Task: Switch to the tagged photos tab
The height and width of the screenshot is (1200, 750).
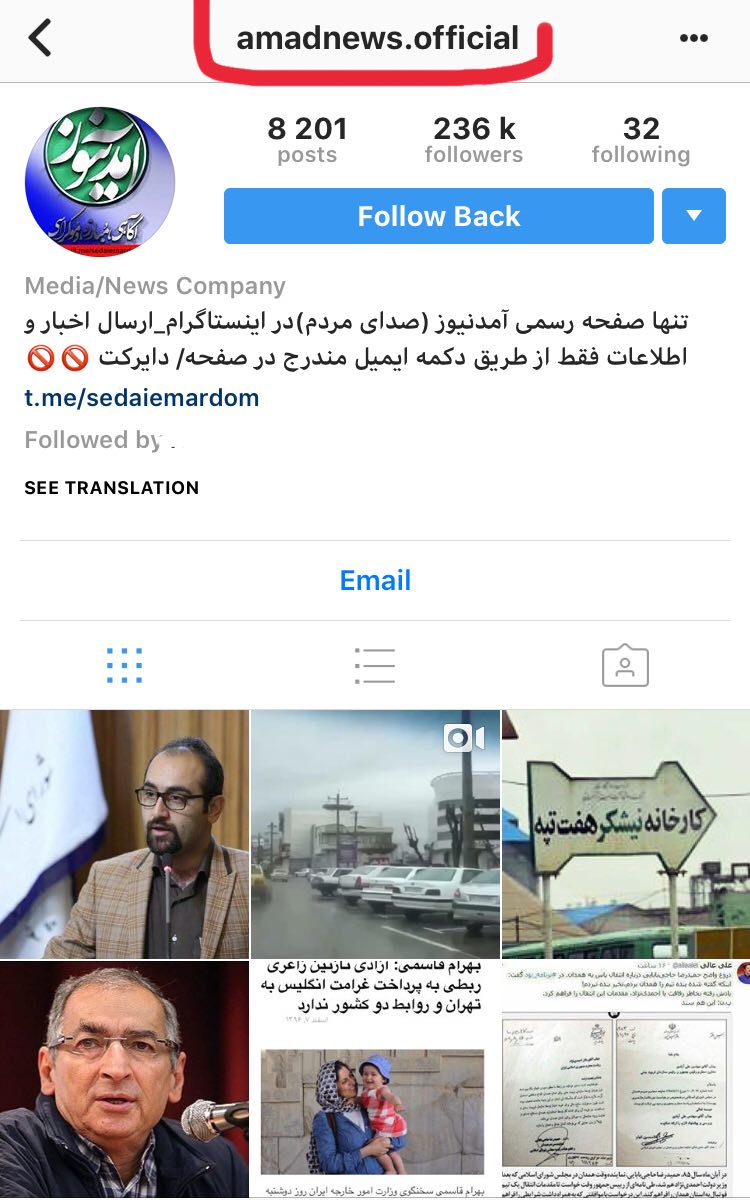Action: [625, 666]
